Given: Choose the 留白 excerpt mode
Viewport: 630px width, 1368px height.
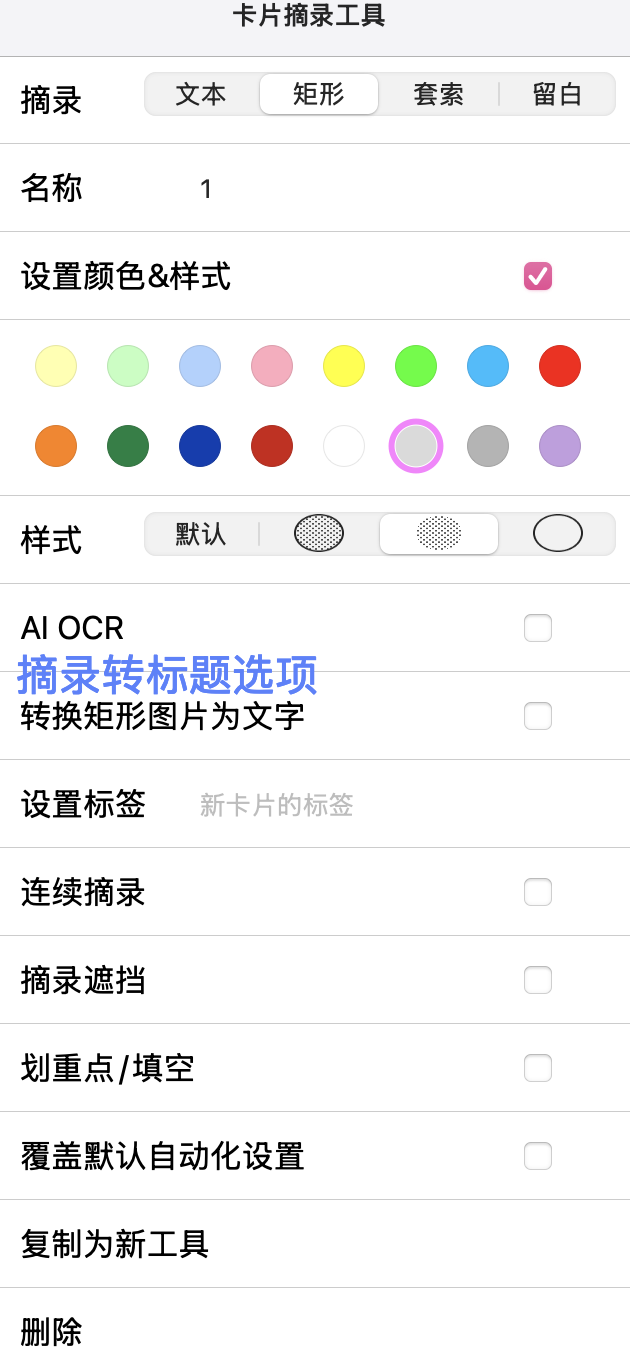Looking at the screenshot, I should (557, 94).
